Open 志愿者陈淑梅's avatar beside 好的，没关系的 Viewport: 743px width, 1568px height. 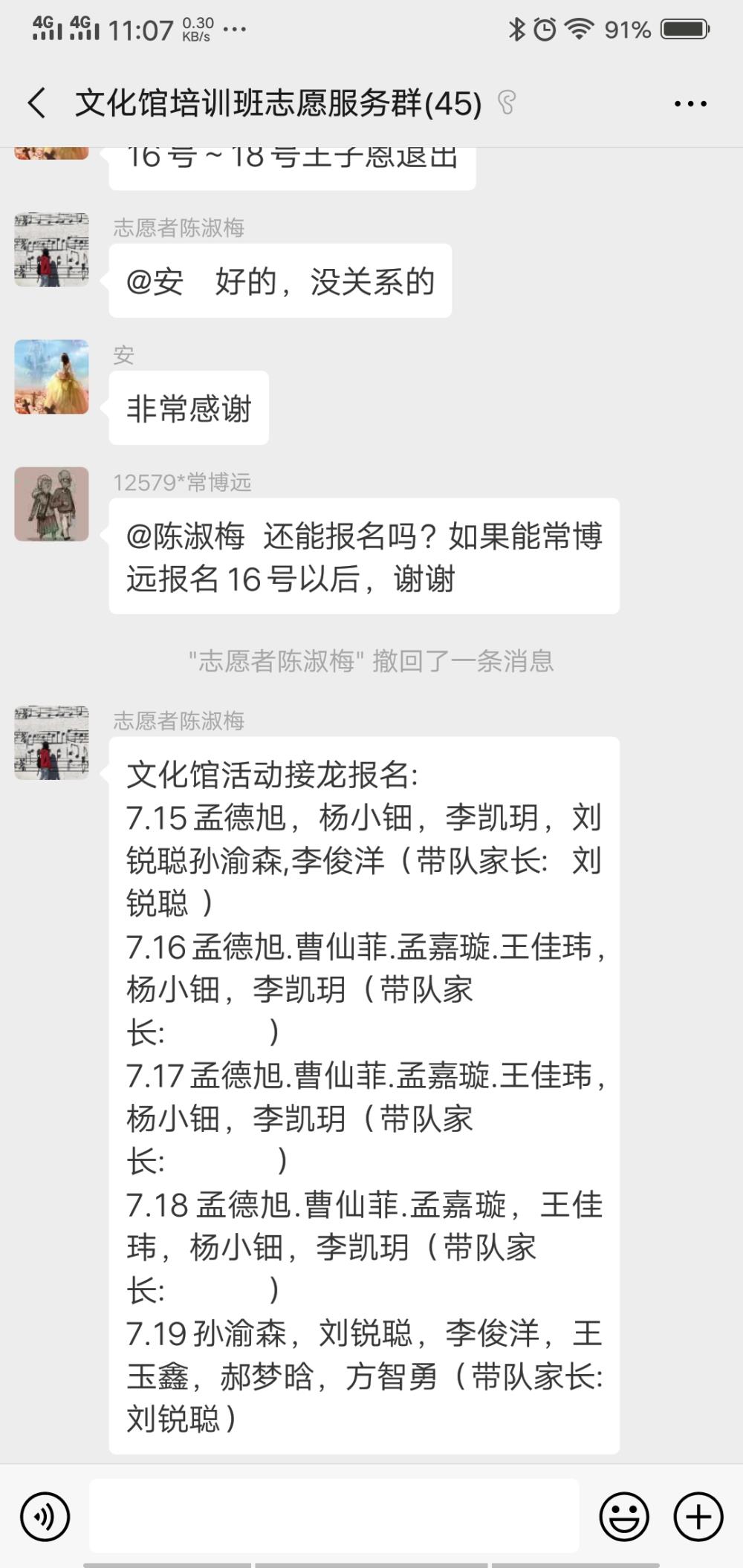51,250
